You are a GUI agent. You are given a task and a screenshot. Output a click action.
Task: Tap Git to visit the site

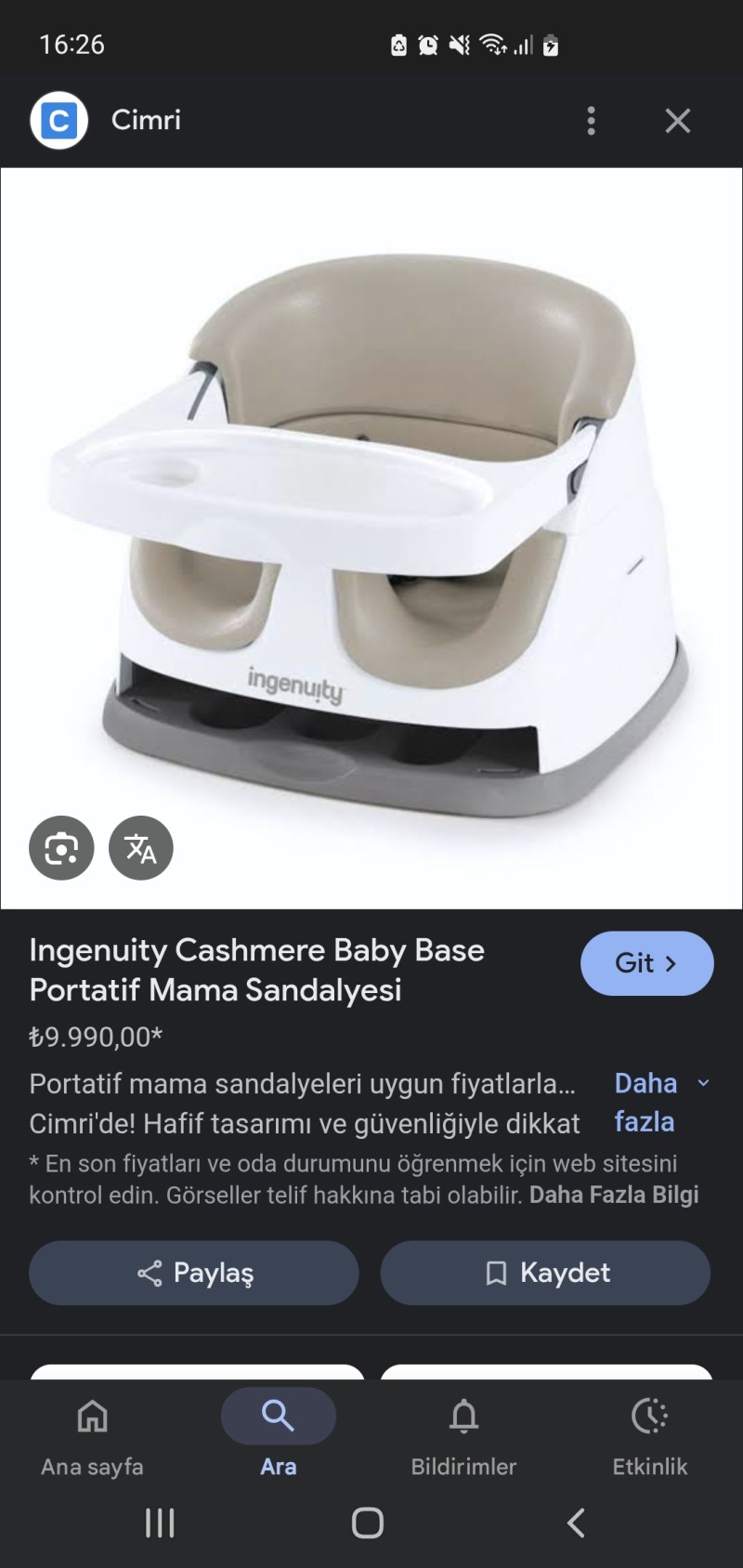coord(646,963)
